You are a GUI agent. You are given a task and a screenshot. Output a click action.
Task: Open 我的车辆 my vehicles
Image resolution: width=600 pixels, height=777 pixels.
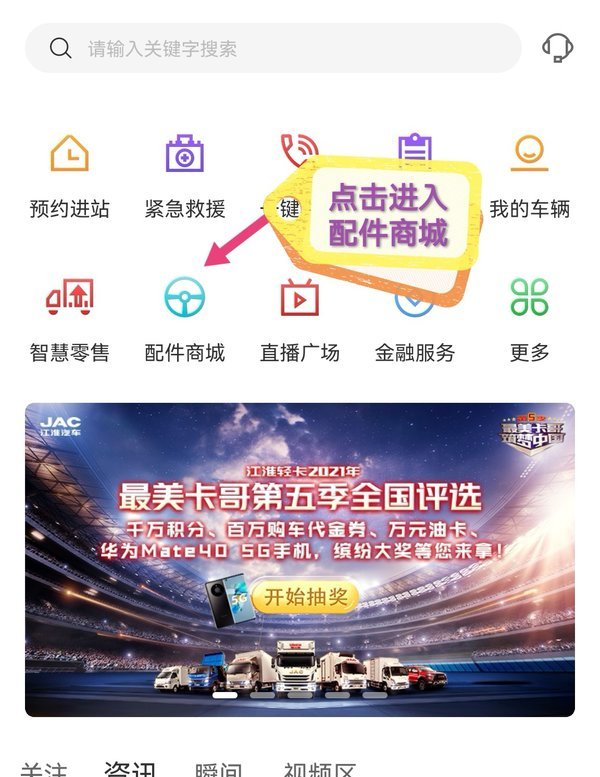(x=529, y=176)
